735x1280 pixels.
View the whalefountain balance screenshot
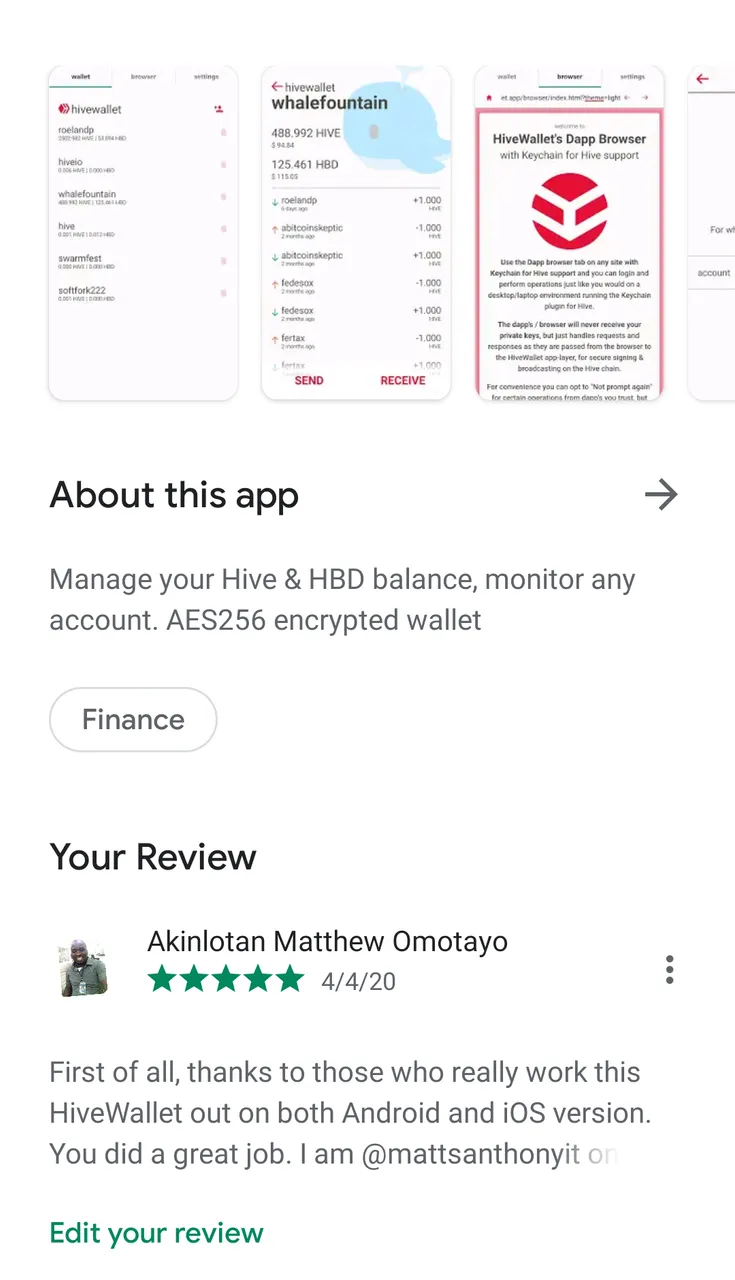pyautogui.click(x=356, y=233)
